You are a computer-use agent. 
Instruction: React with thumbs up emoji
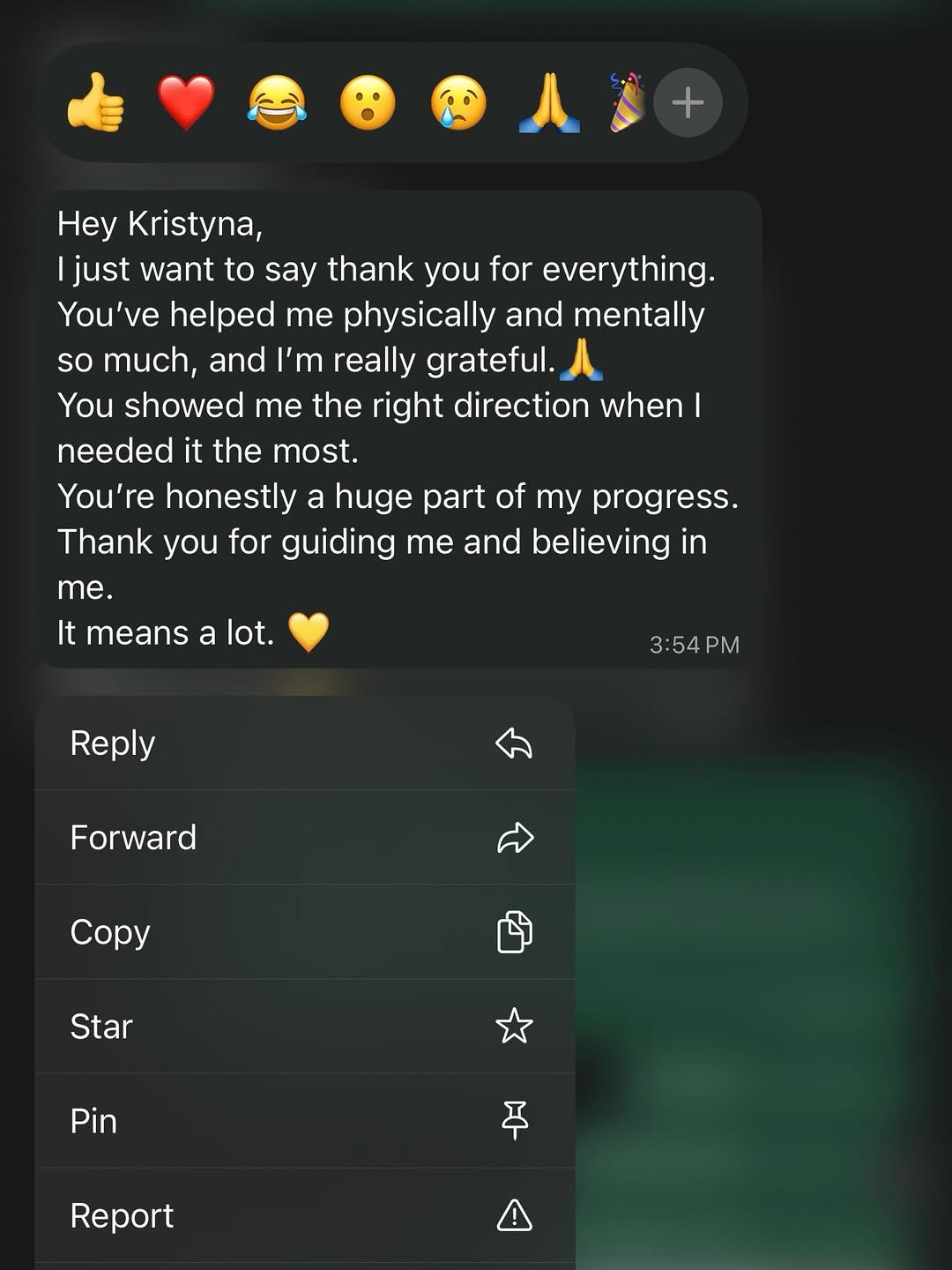95,102
